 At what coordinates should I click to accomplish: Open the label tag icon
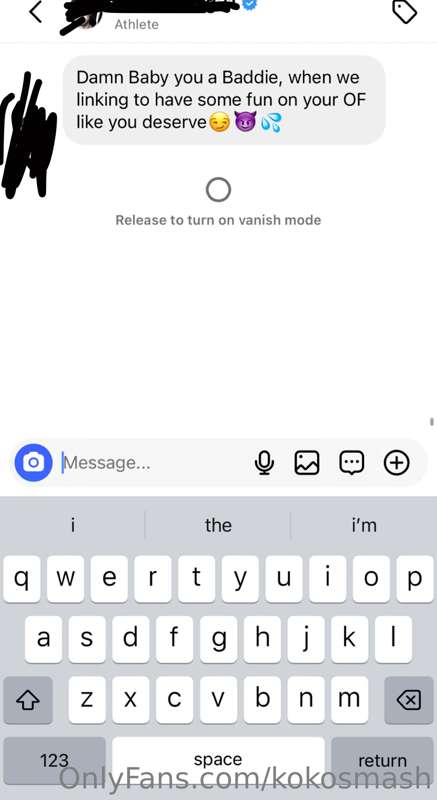[404, 11]
